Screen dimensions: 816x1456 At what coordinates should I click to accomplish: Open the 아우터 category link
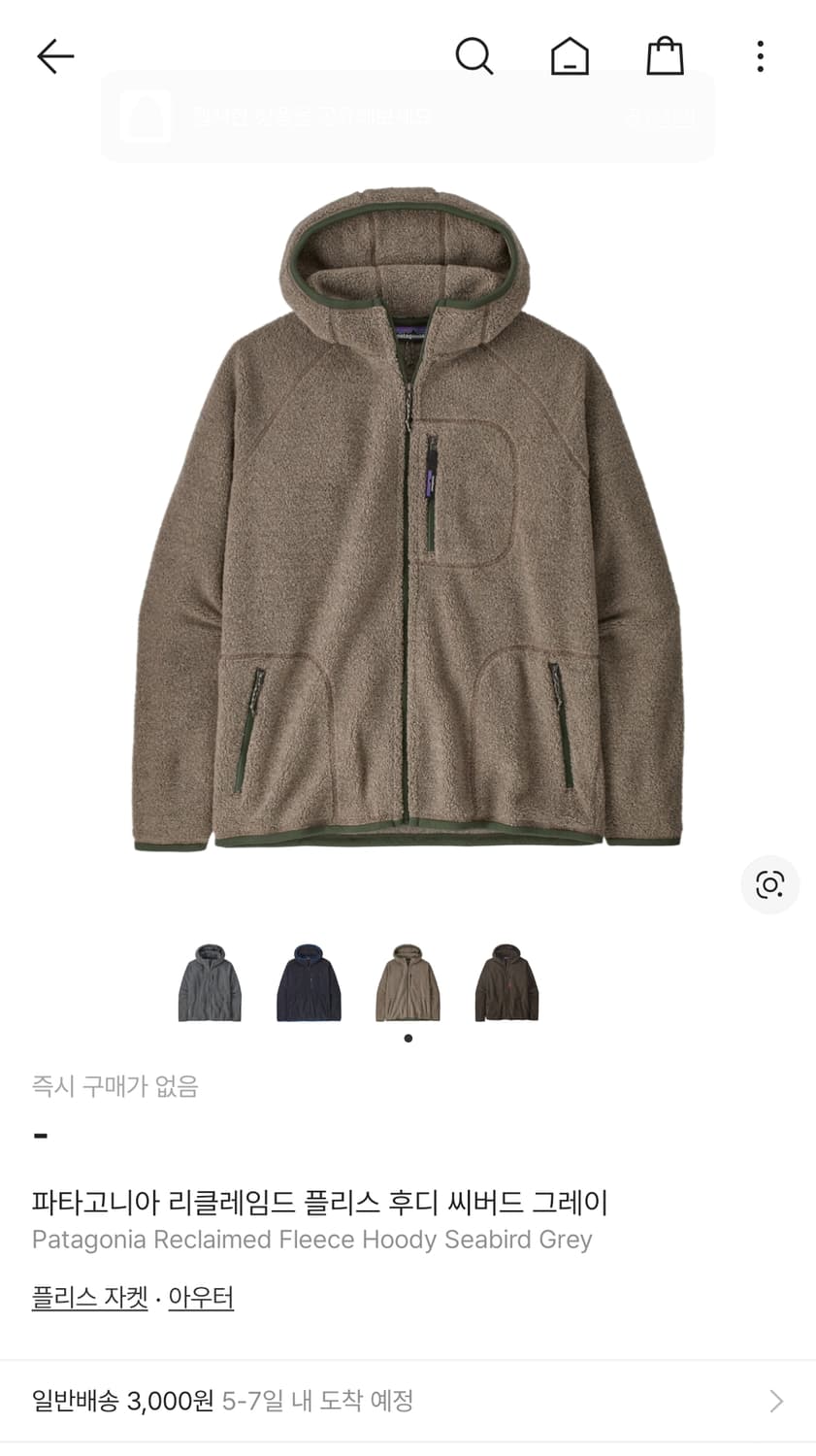coord(200,1296)
